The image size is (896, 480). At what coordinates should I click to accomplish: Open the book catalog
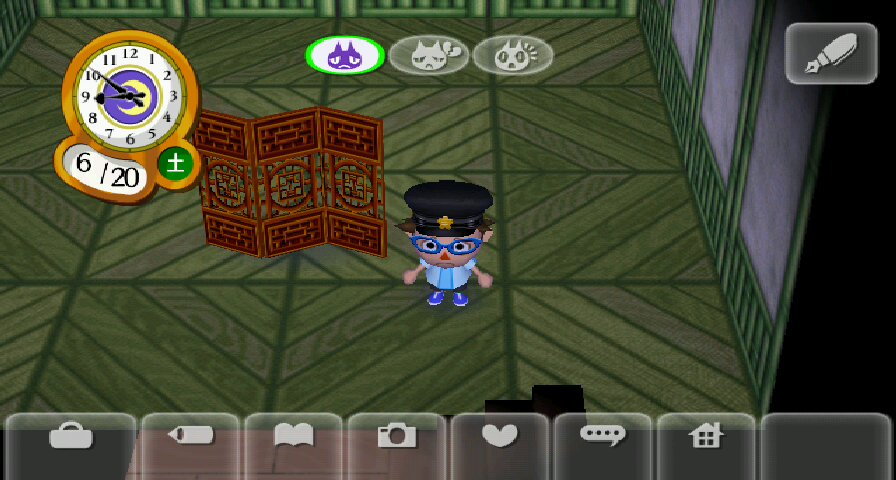294,437
